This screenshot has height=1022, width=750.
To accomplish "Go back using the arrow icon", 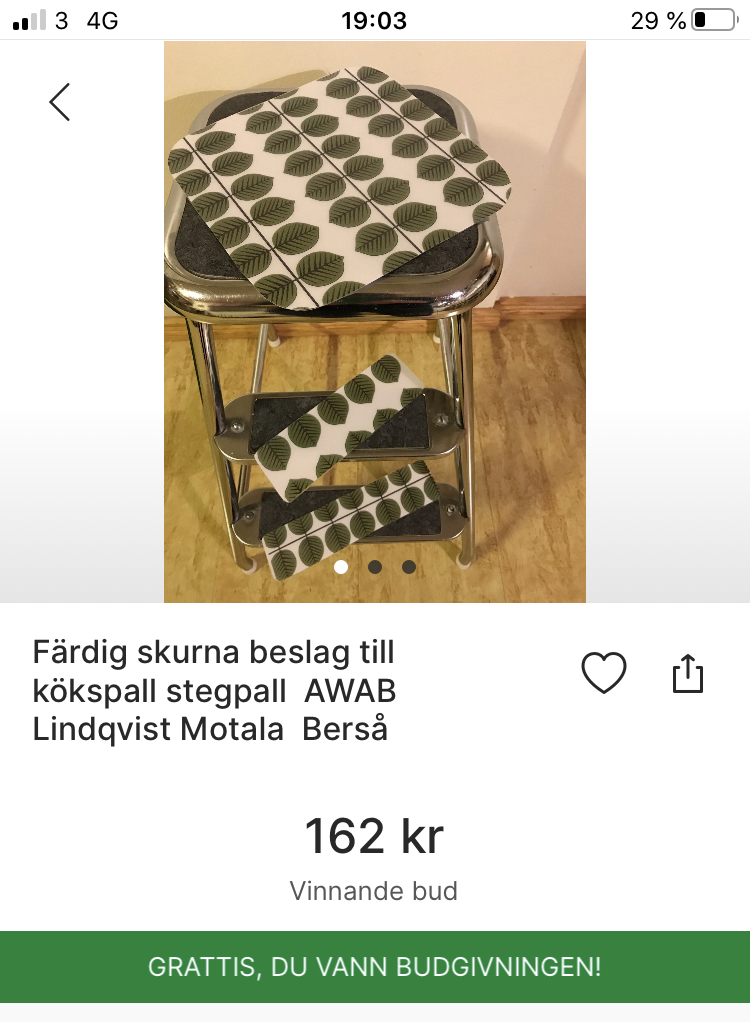I will click(x=60, y=102).
